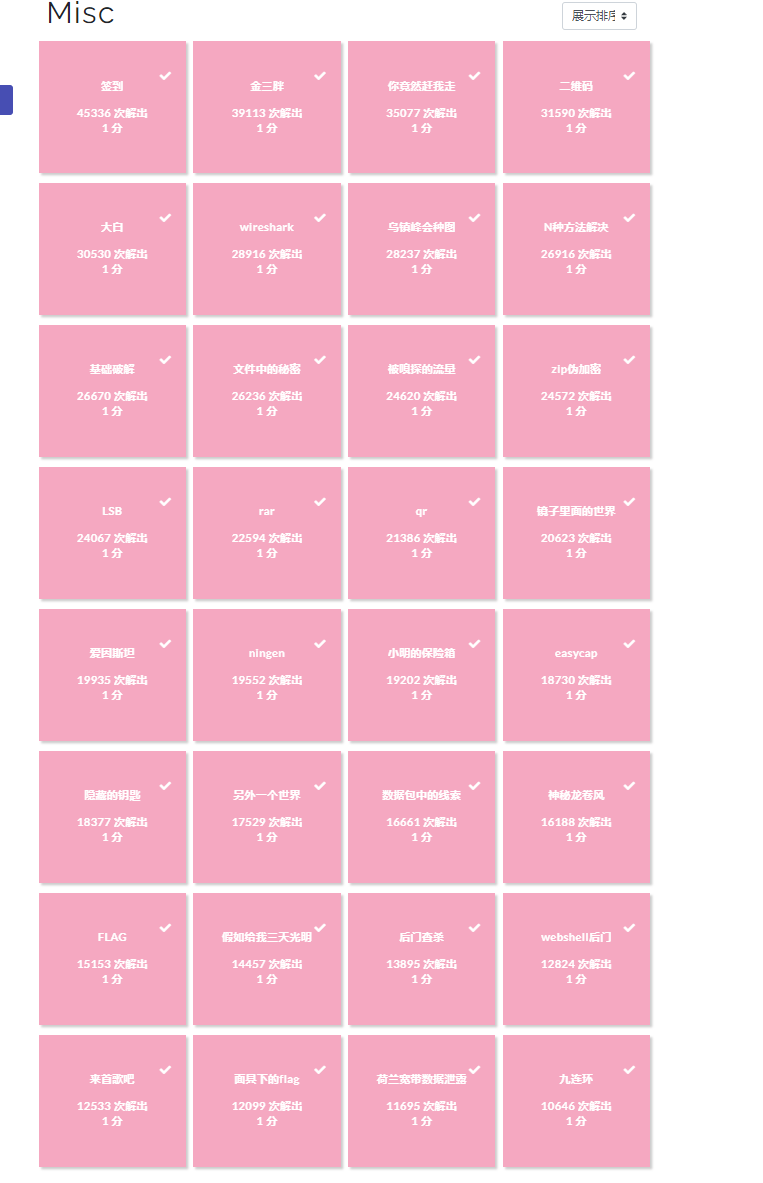The height and width of the screenshot is (1183, 763).
Task: Open the wireshark challenge card
Action: click(267, 249)
